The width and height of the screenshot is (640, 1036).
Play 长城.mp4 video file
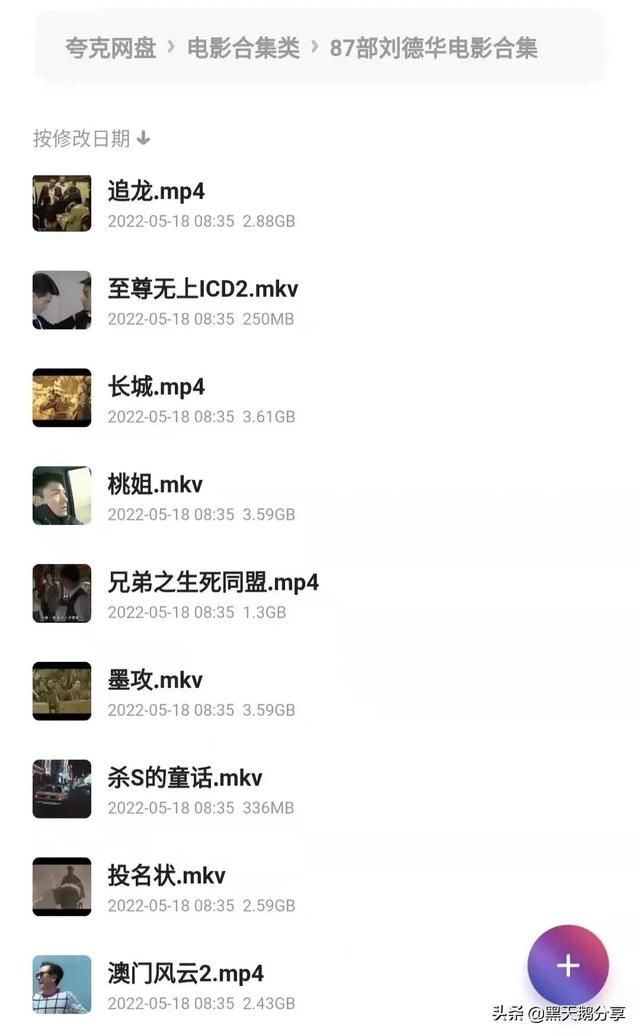coord(156,387)
